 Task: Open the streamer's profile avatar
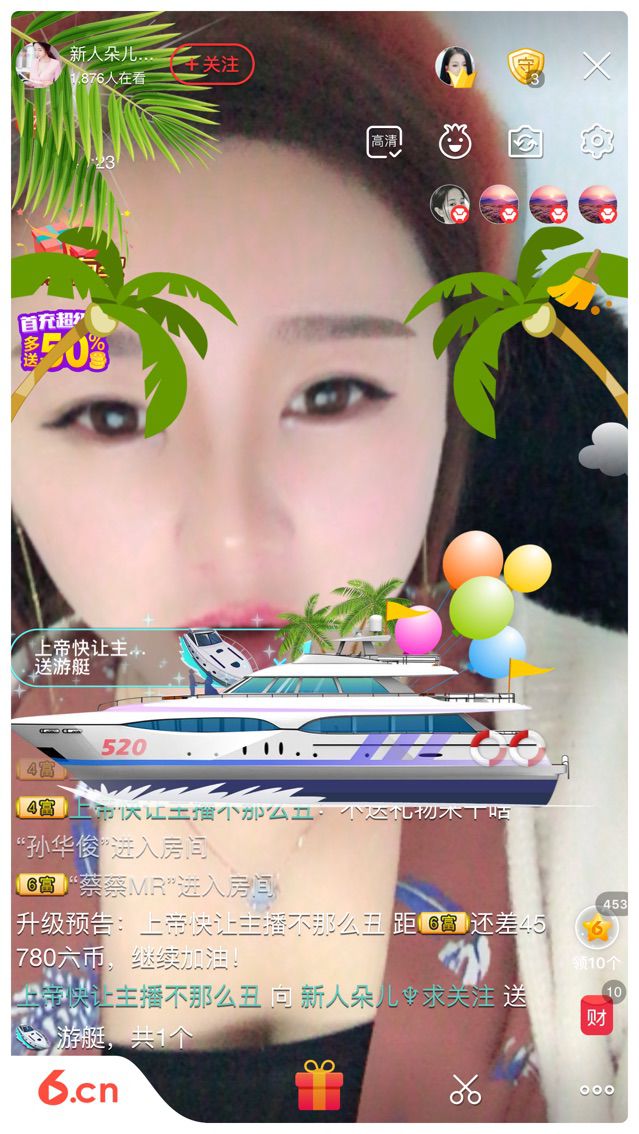[40, 64]
